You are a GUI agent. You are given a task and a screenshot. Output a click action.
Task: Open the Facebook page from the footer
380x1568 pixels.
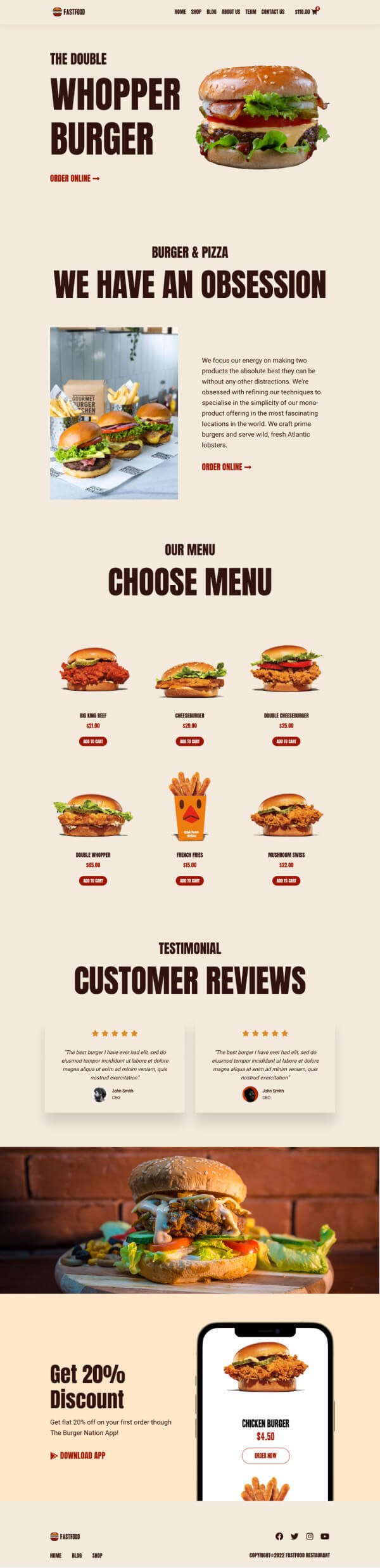point(279,1536)
